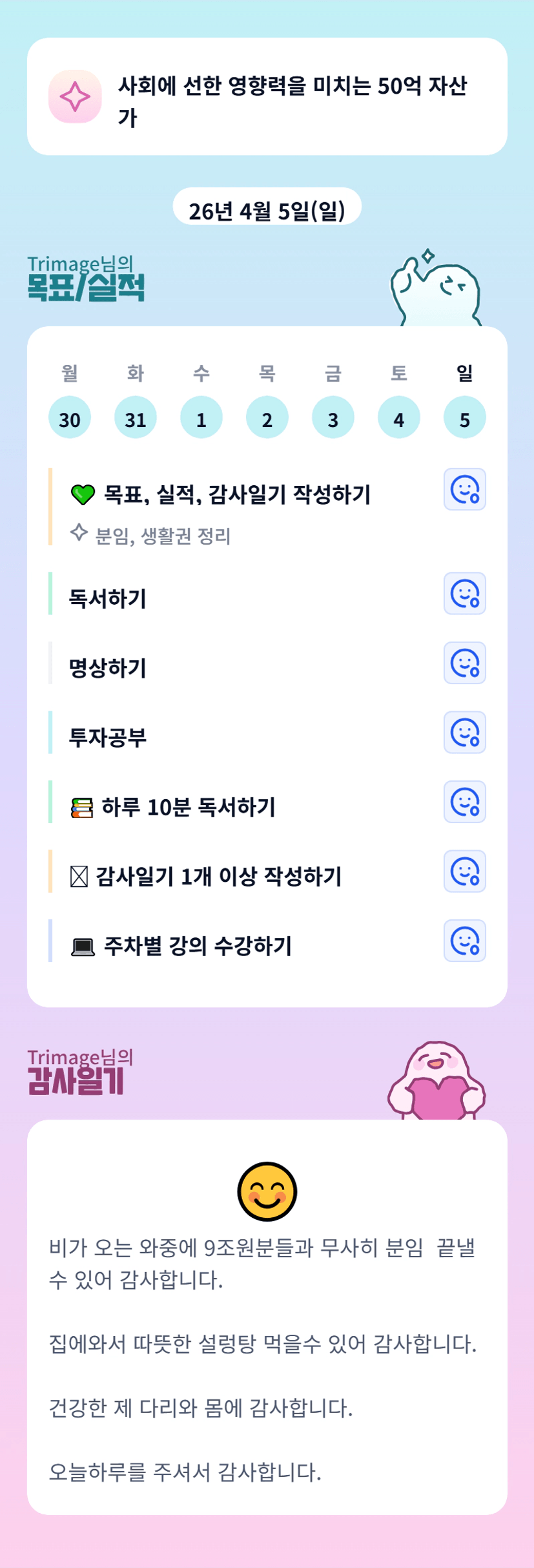Add reaction to 하루 10분 독서하기
The width and height of the screenshot is (534, 1568).
click(465, 802)
